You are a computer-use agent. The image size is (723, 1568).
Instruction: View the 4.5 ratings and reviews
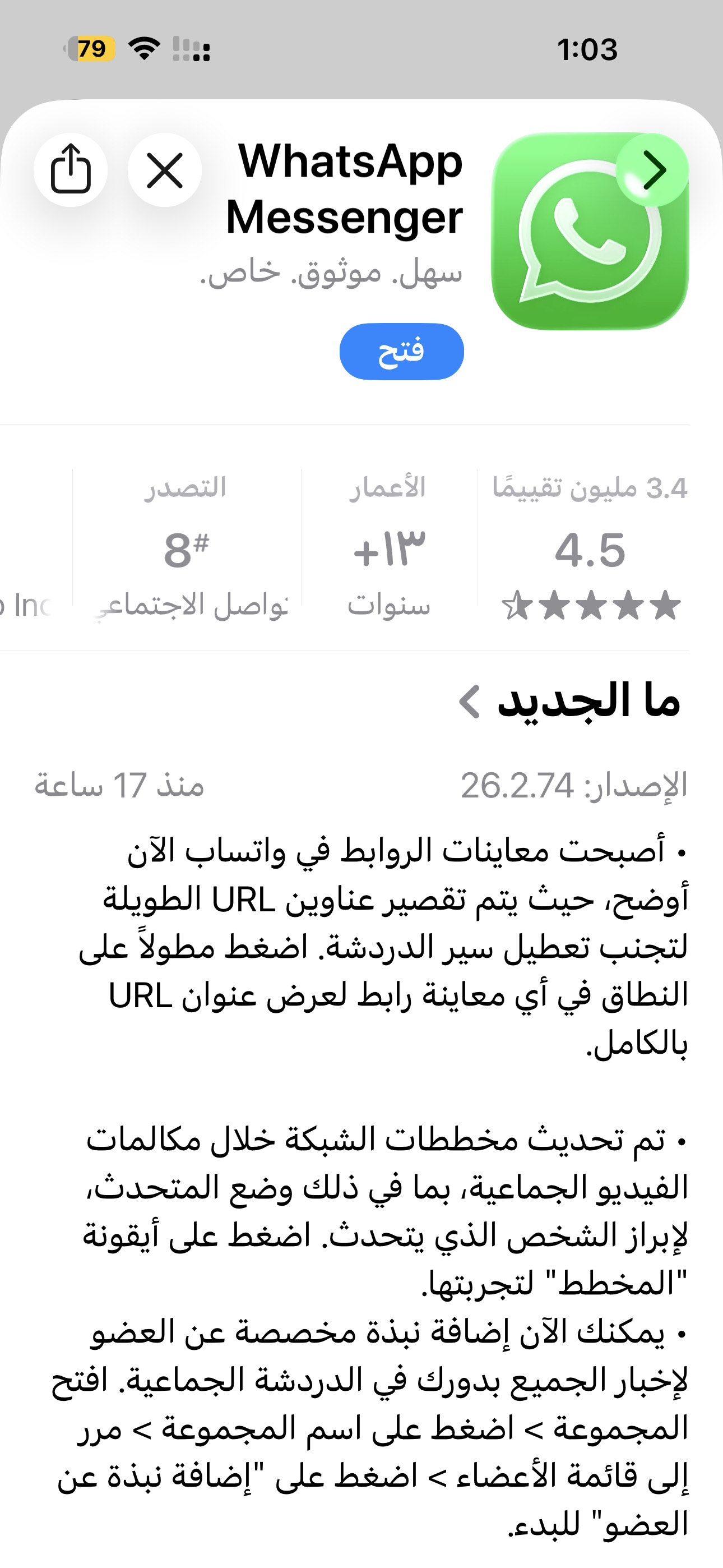click(589, 547)
